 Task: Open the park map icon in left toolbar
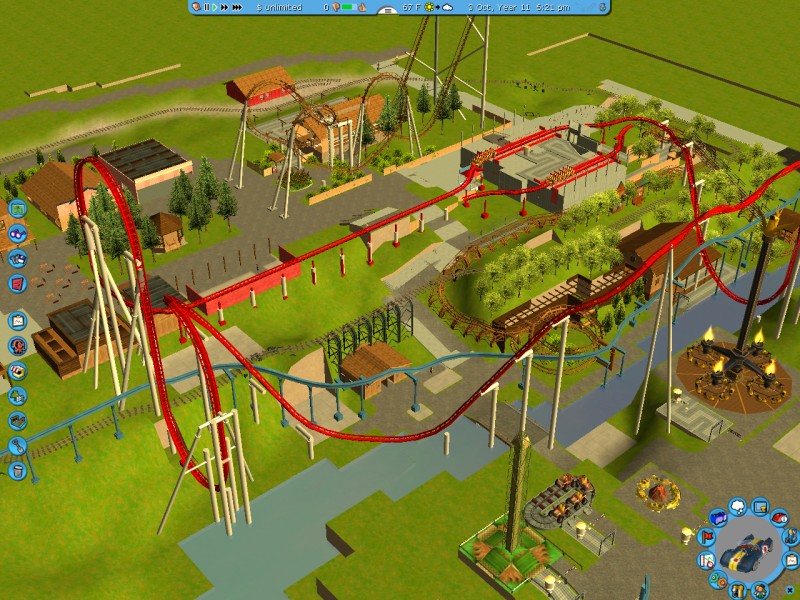tap(18, 209)
